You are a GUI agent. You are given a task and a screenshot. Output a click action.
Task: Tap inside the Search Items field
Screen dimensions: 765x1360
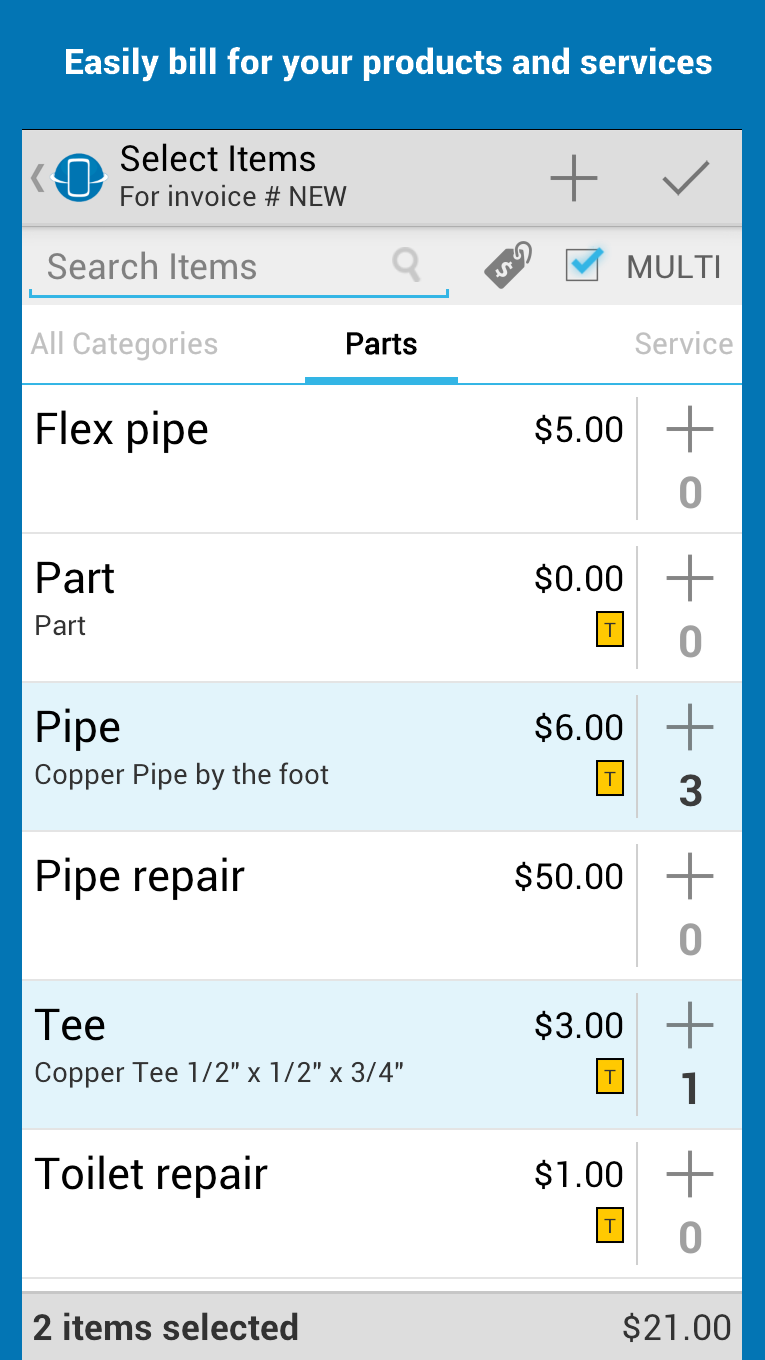tap(200, 266)
